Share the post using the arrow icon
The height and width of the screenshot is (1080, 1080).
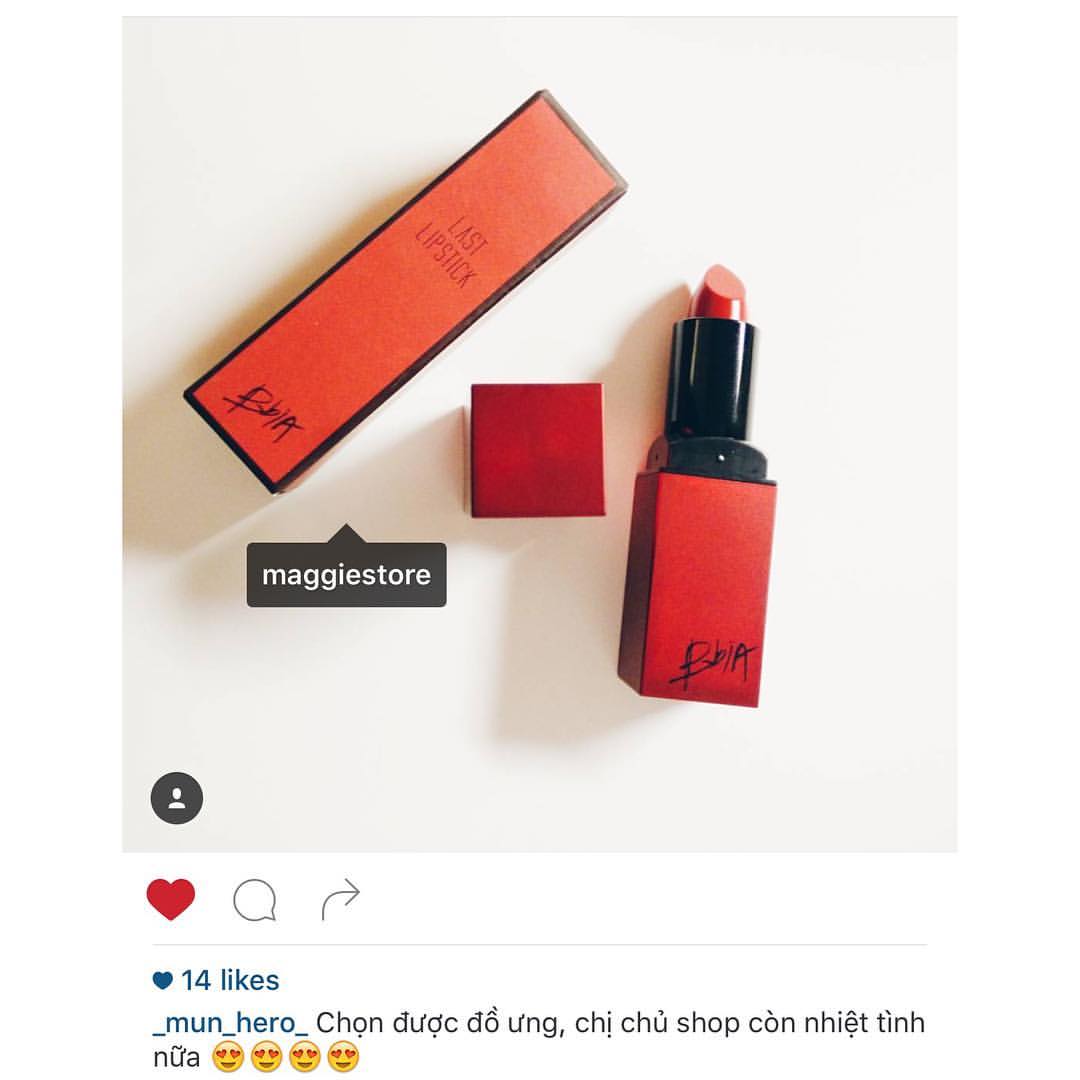[x=340, y=901]
